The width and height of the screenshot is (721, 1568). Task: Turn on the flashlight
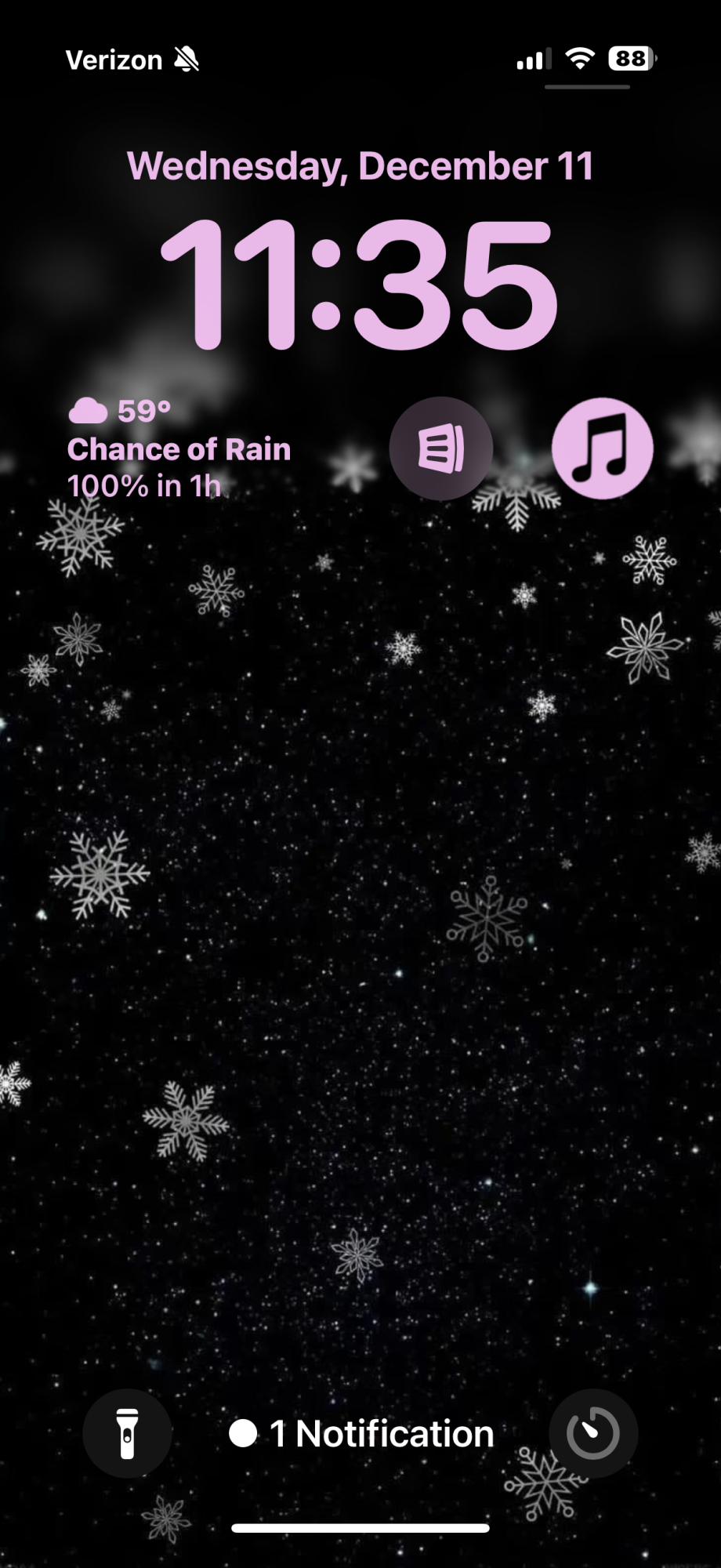127,1433
